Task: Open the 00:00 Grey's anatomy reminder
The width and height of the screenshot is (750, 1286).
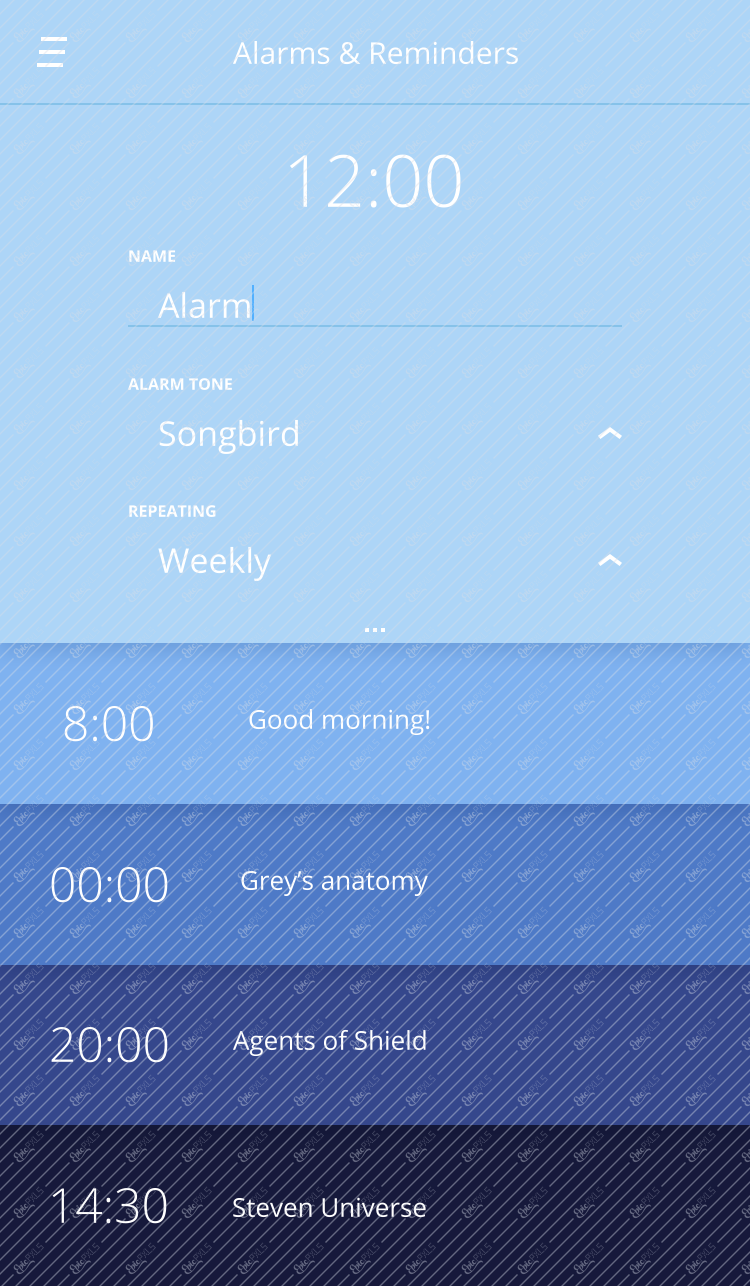Action: tap(374, 884)
